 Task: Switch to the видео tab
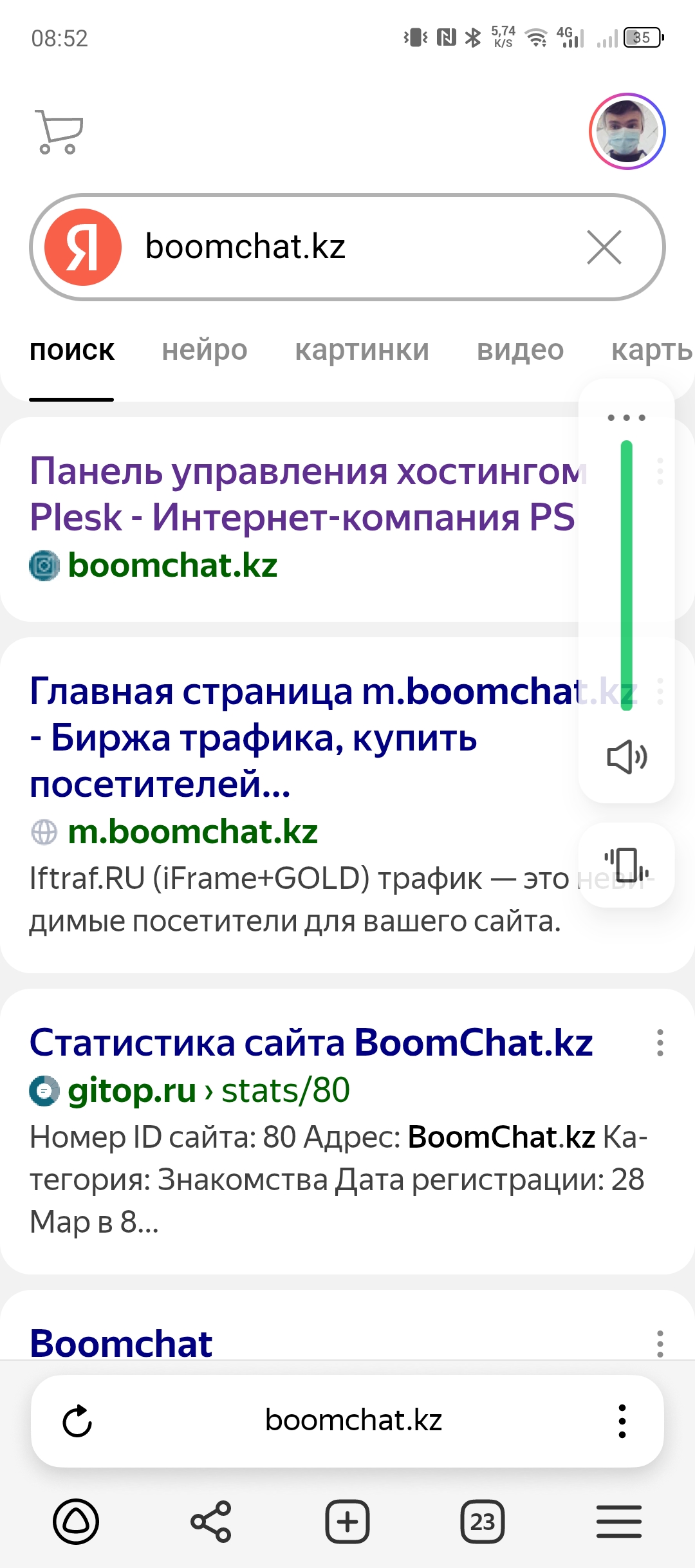(x=520, y=350)
